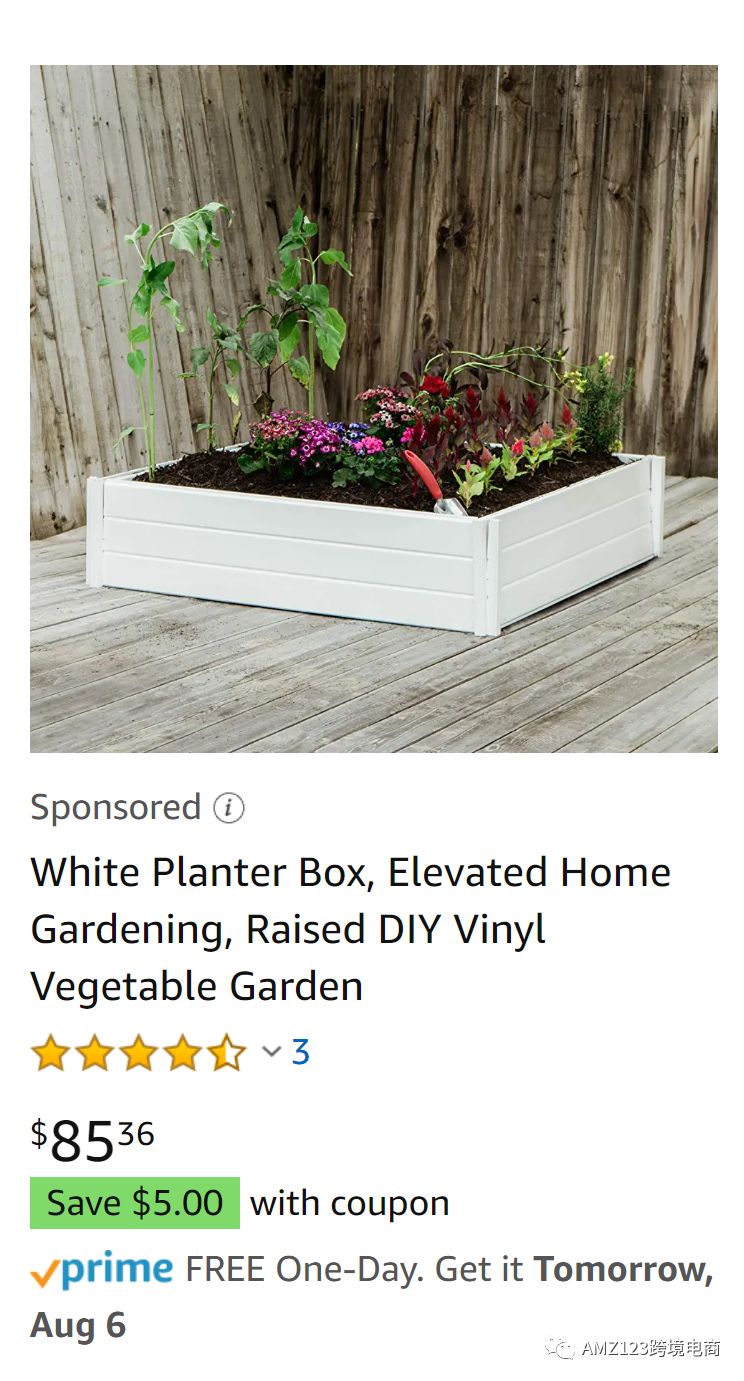Open the White Planter Box product title
Viewport: 744px width, 1381px height.
(x=350, y=929)
